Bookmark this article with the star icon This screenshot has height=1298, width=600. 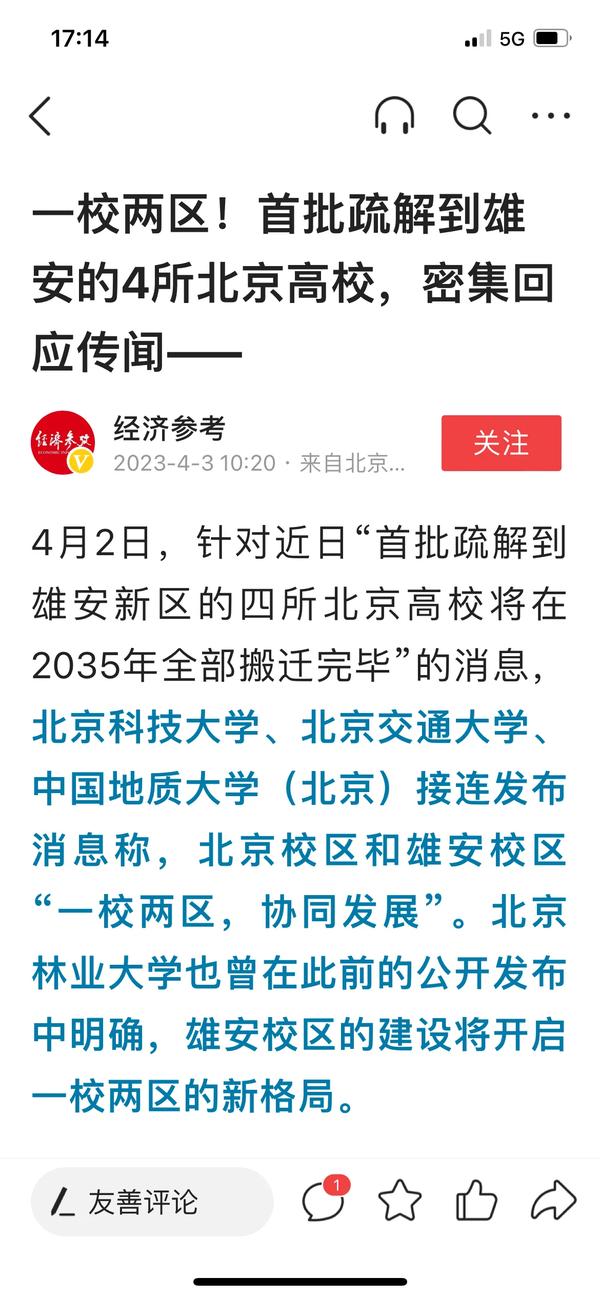tap(400, 1200)
